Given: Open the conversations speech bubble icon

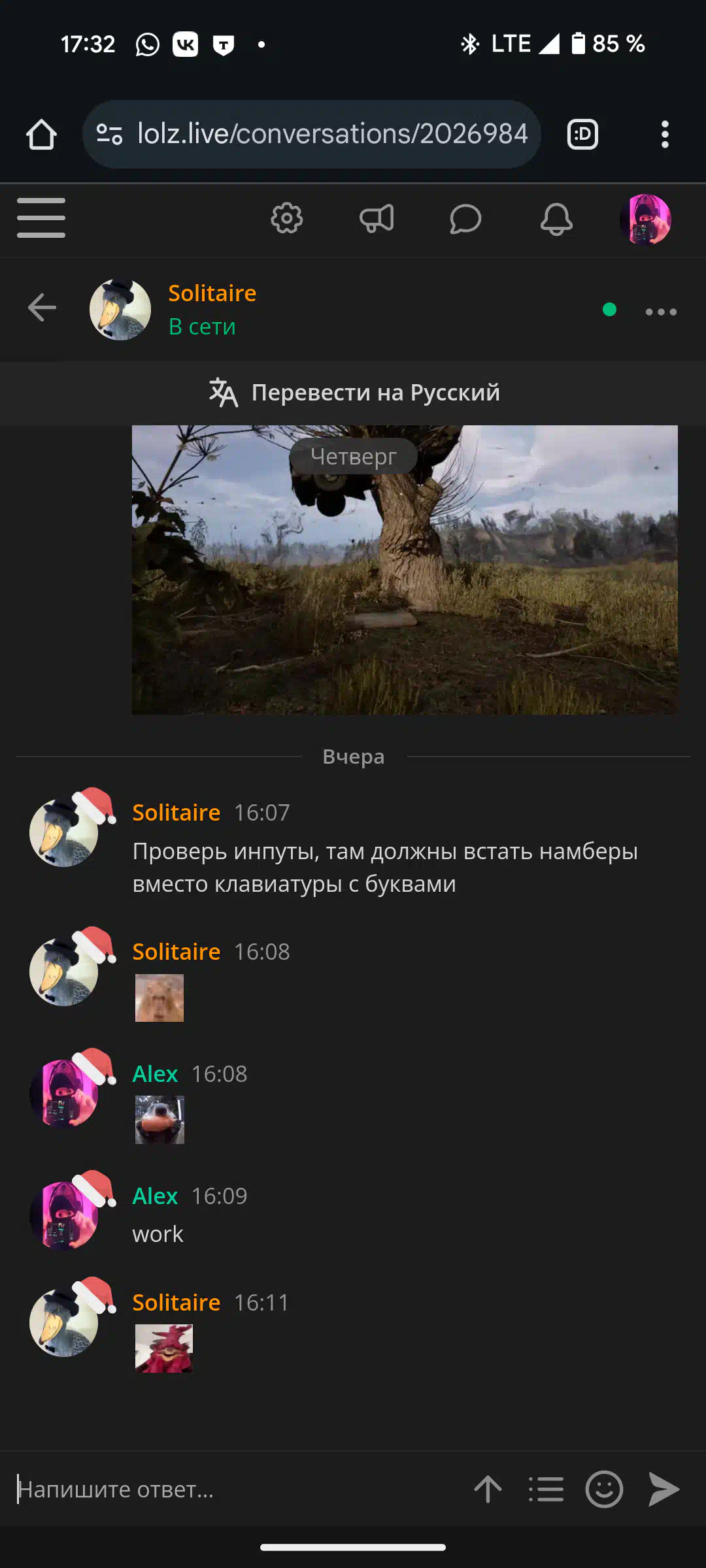Looking at the screenshot, I should tap(465, 219).
